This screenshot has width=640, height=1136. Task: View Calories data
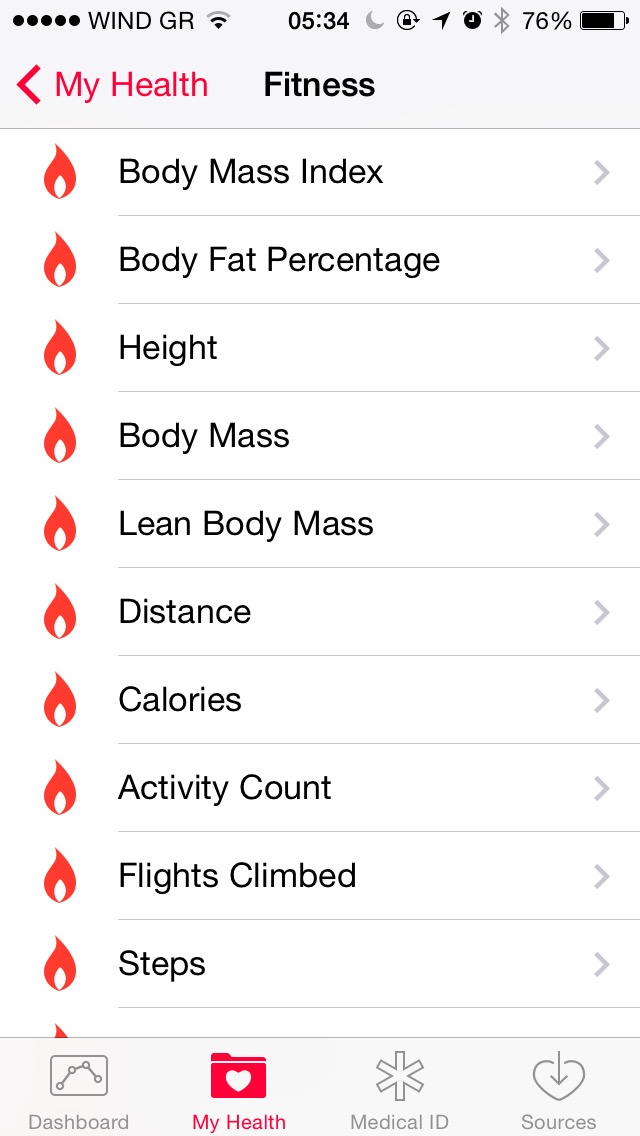[x=320, y=700]
